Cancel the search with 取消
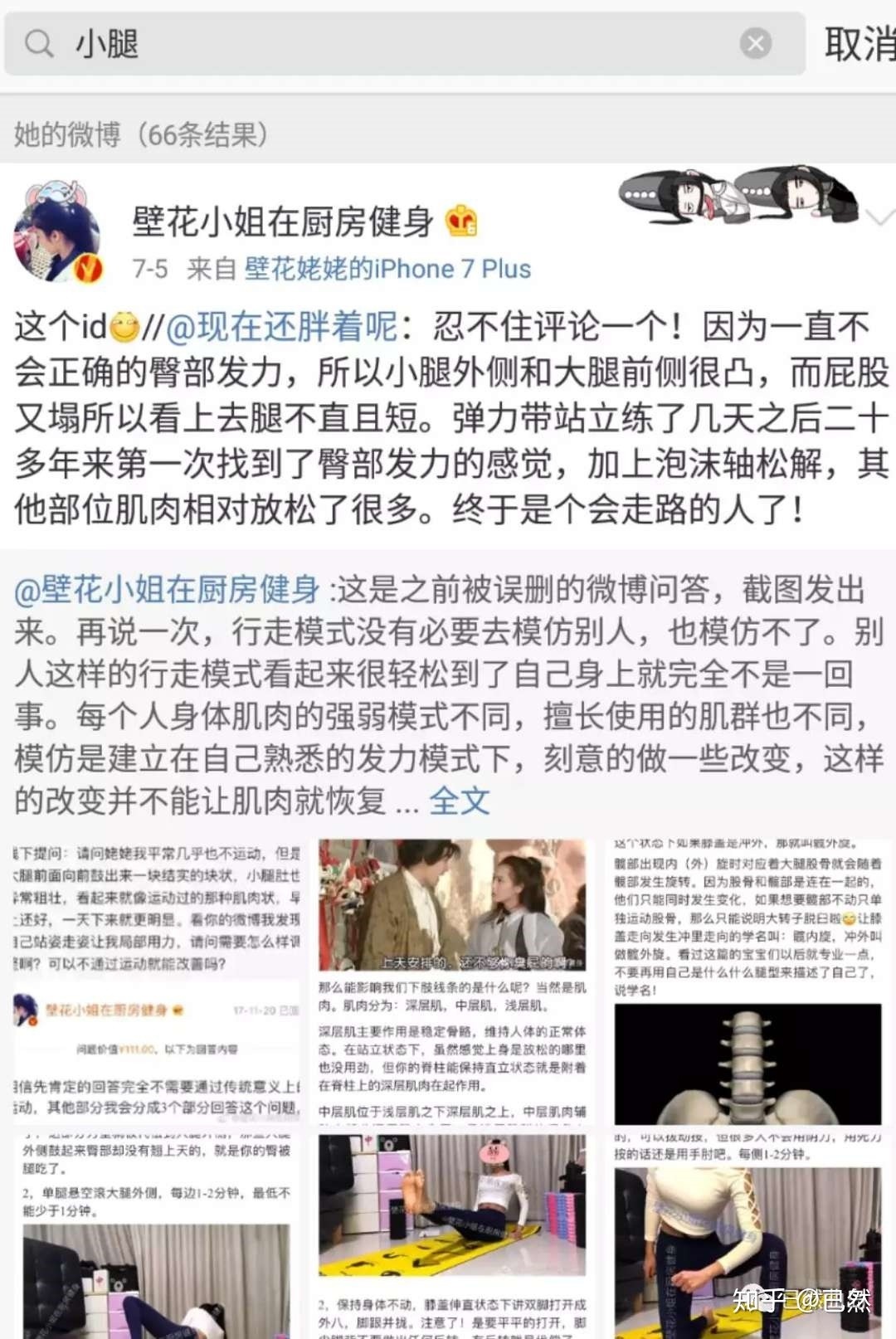The height and width of the screenshot is (1339, 896). coord(859,43)
